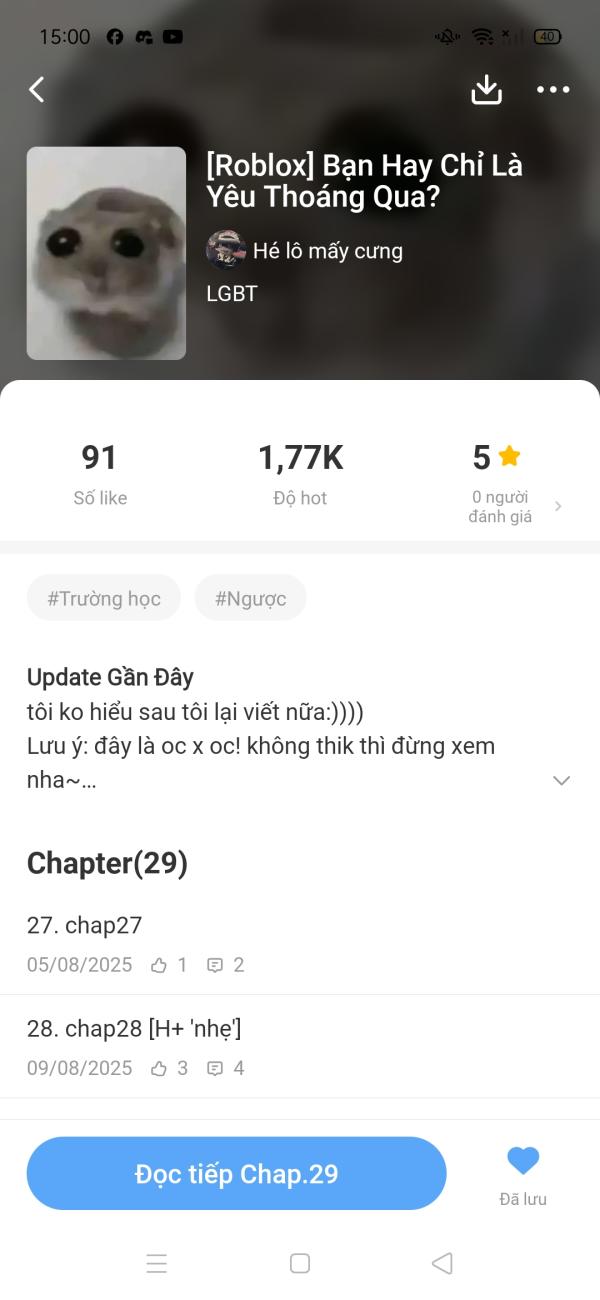Viewport: 600px width, 1300px height.
Task: Open the system recent apps button
Action: click(157, 1263)
